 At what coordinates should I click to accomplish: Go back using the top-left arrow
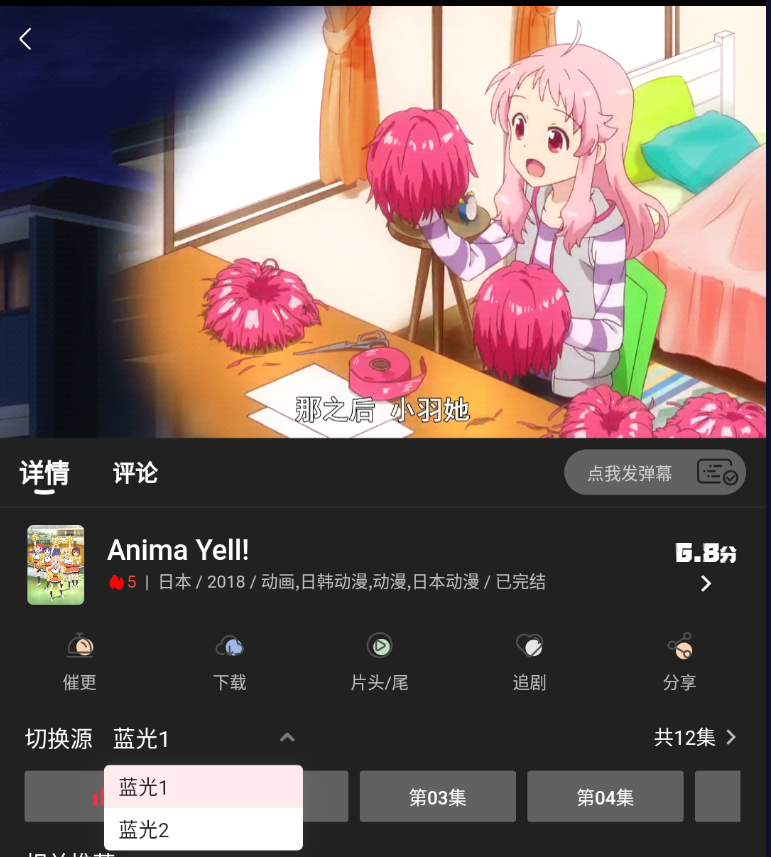click(x=26, y=39)
